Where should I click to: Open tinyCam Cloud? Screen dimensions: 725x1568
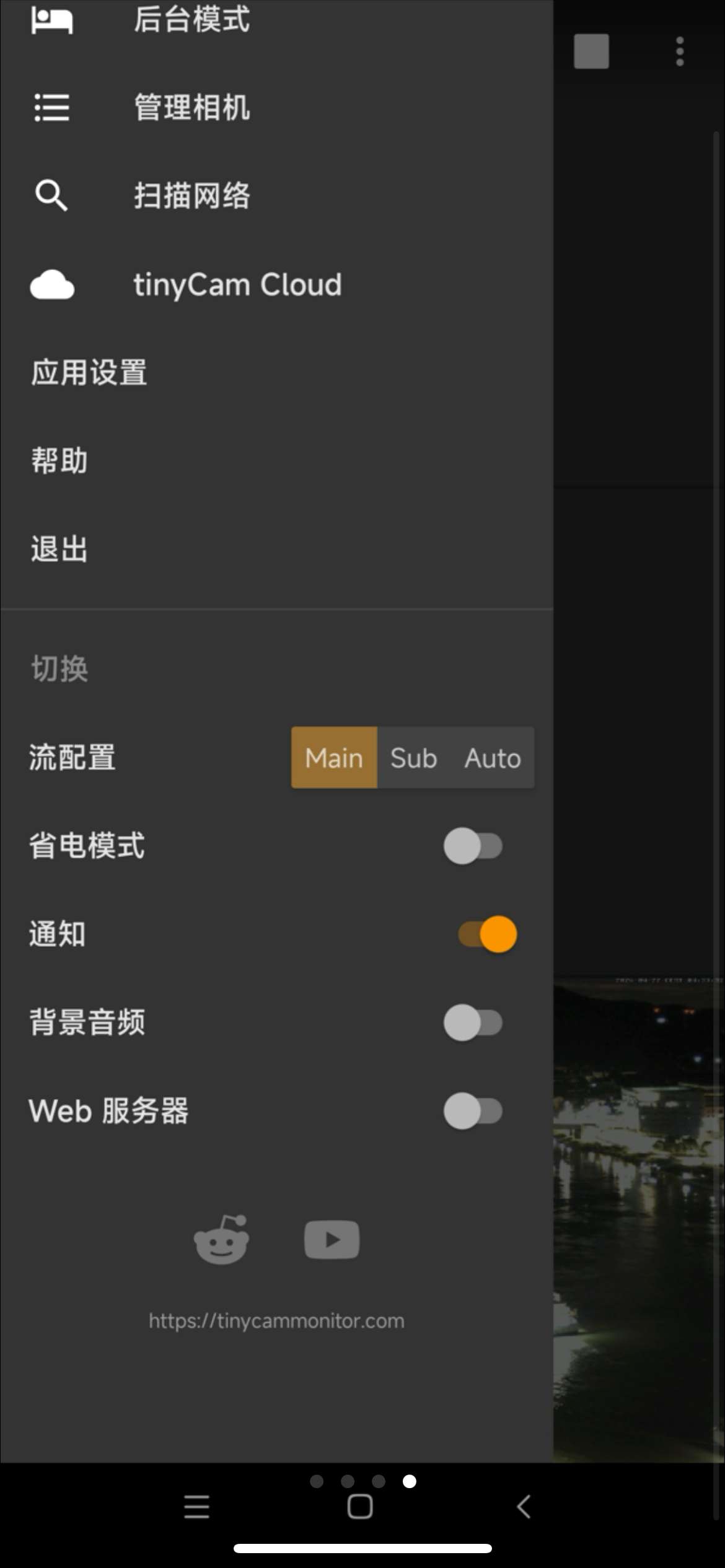coord(237,285)
